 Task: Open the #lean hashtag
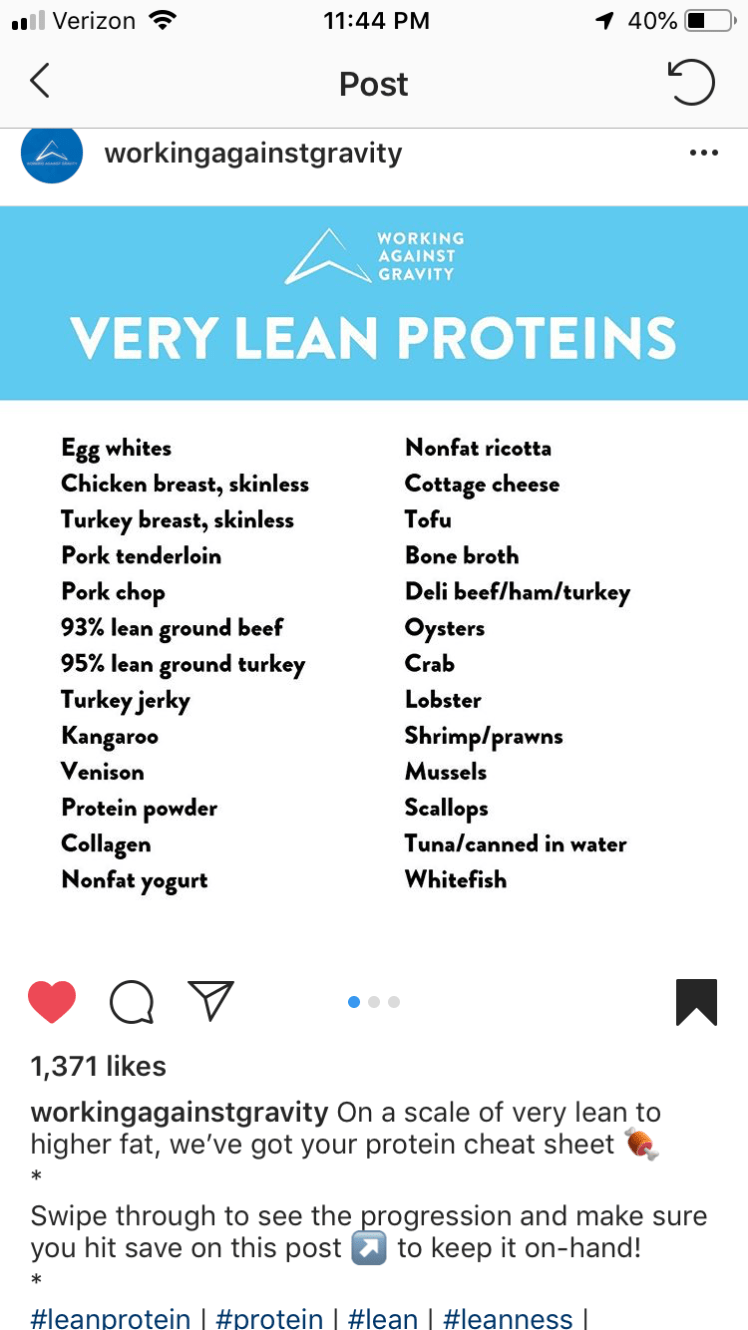(x=382, y=1317)
